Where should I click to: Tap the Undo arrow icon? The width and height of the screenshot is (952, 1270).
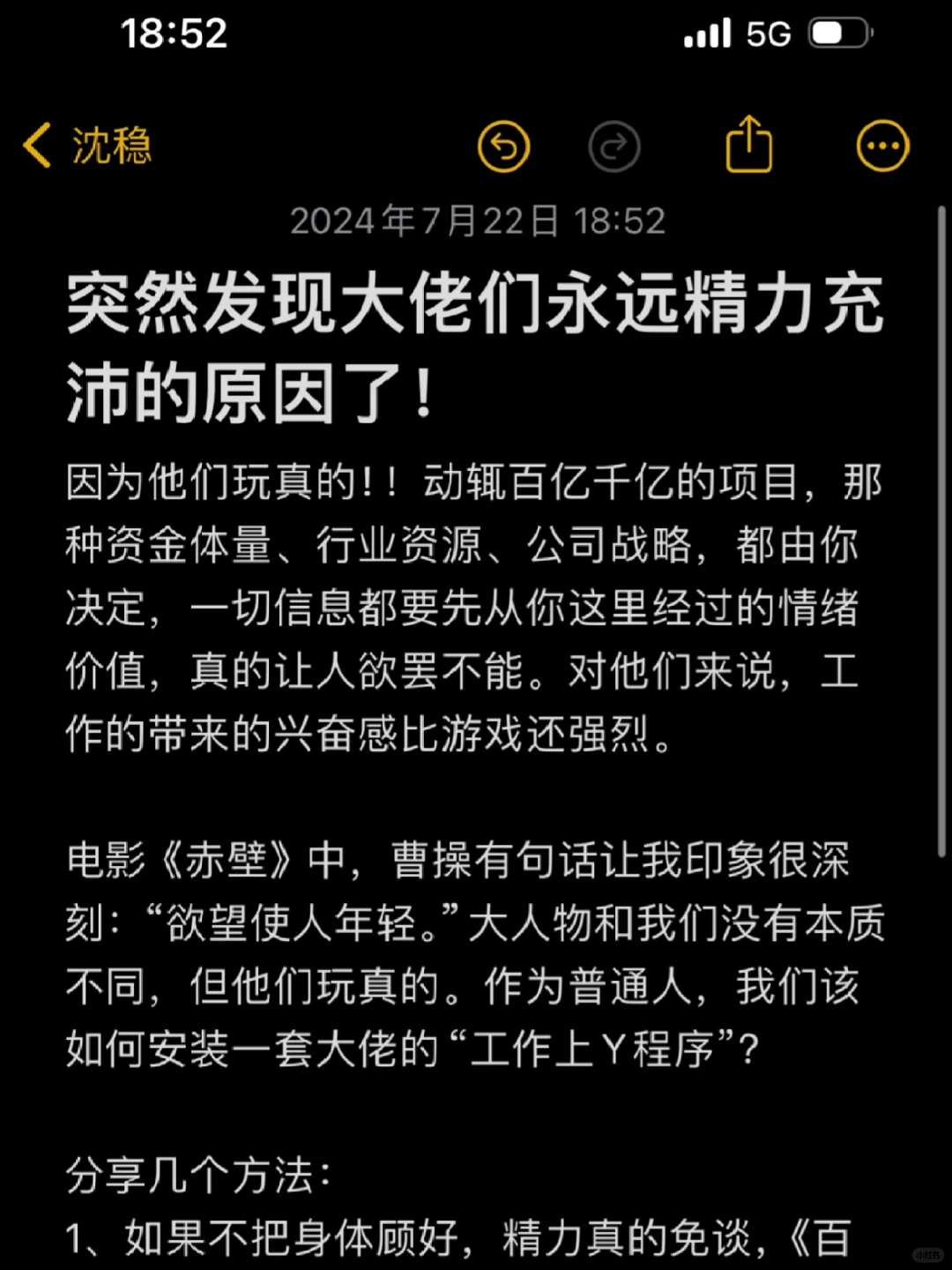coord(503,146)
